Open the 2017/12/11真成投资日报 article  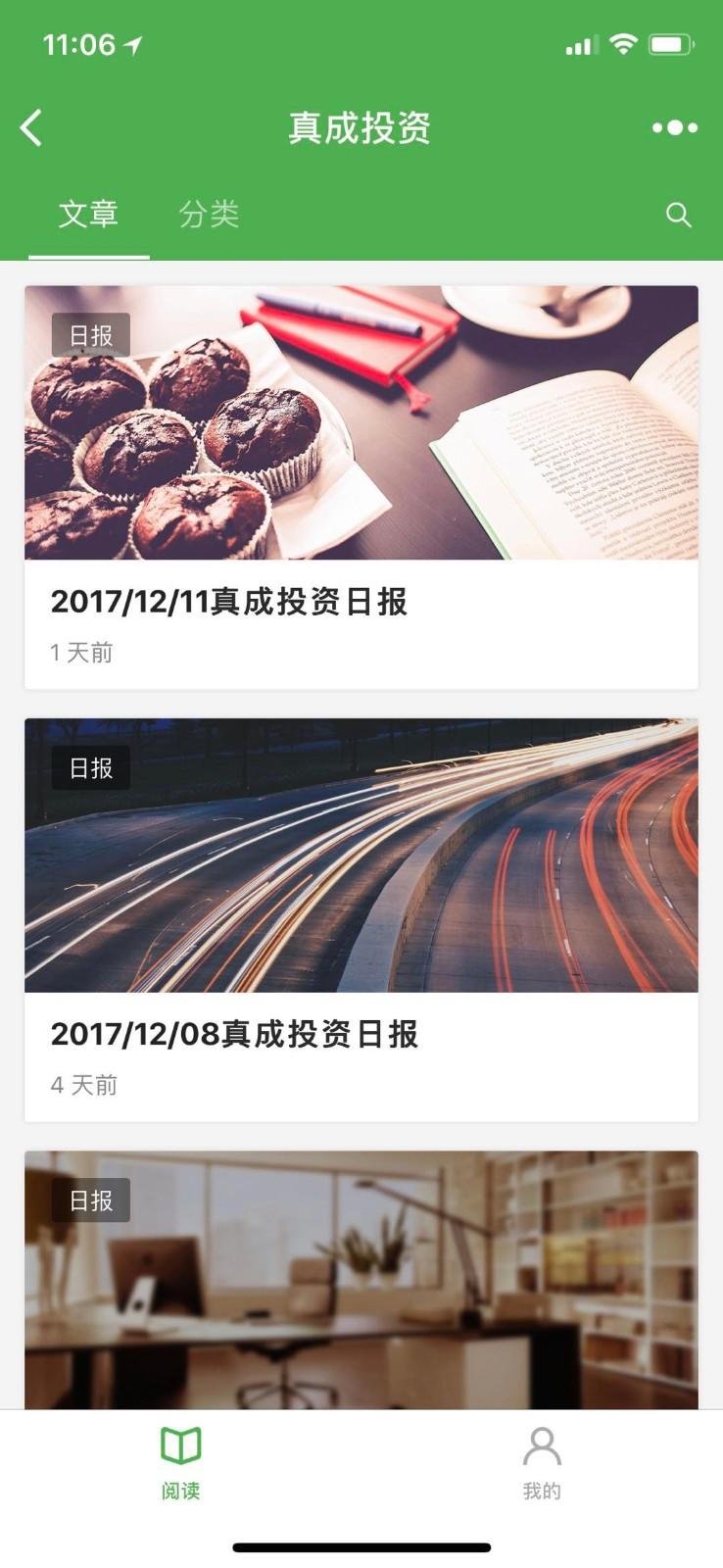(229, 602)
